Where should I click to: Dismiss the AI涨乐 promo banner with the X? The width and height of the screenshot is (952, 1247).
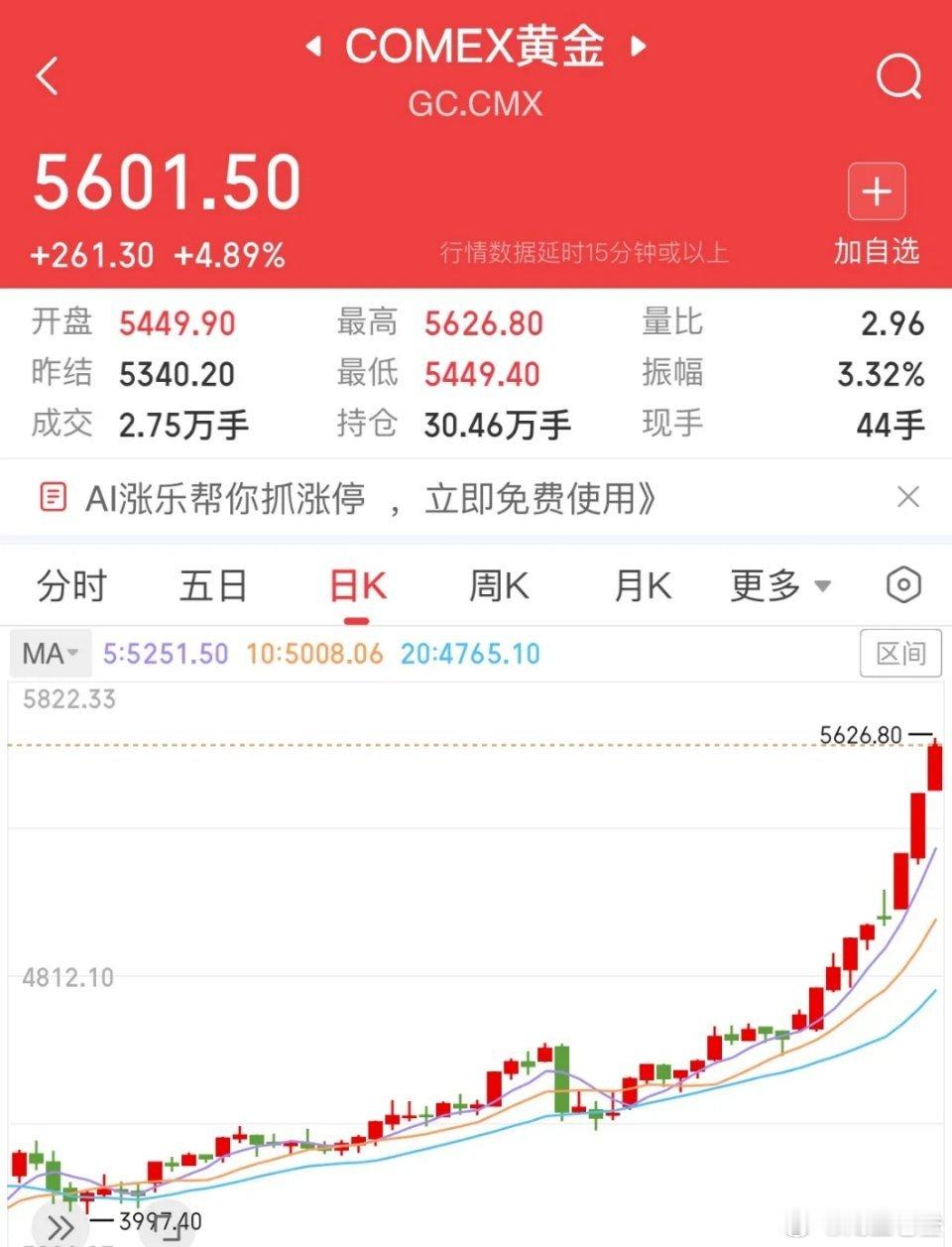pyautogui.click(x=908, y=497)
